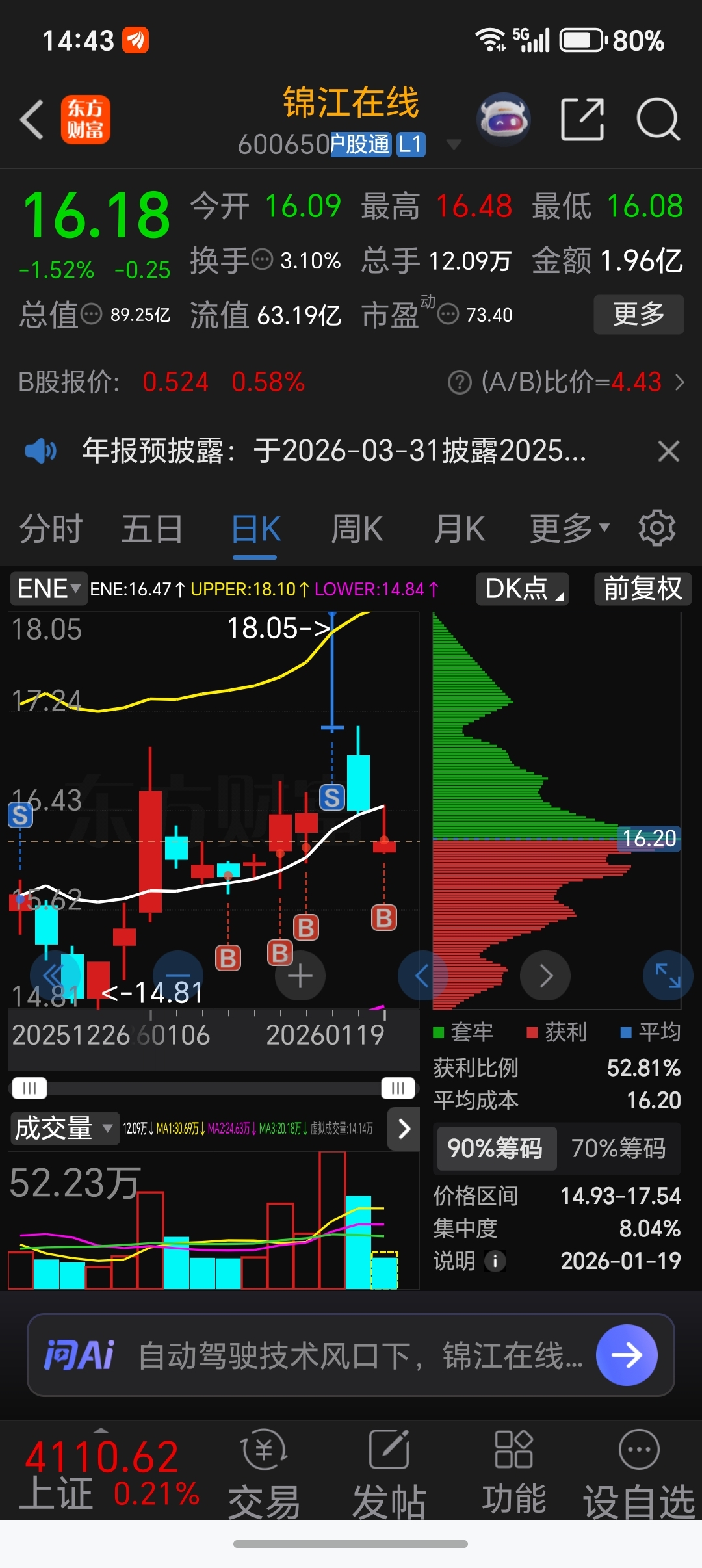The width and height of the screenshot is (702, 1568).
Task: Open the 成交量 indicator dropdown
Action: pos(64,1128)
